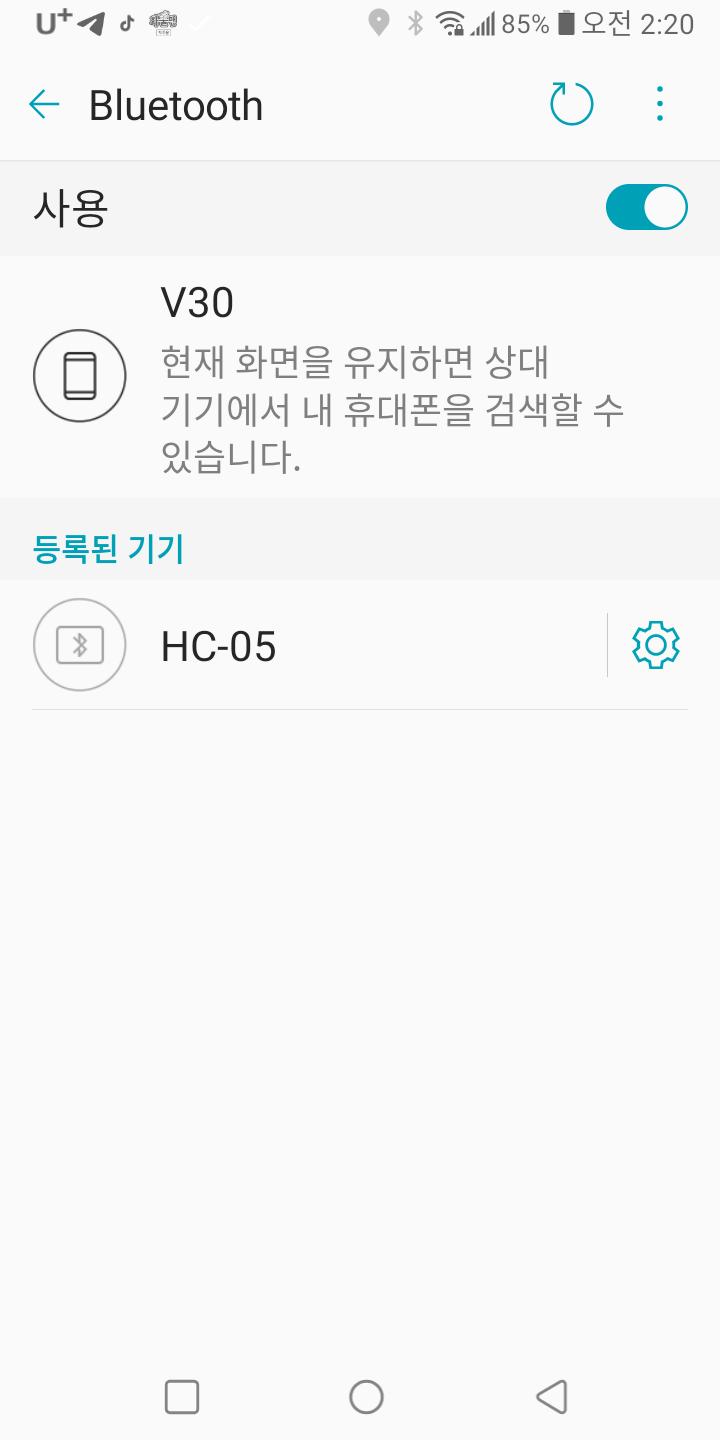Open recent apps from navigation bar

click(182, 1396)
